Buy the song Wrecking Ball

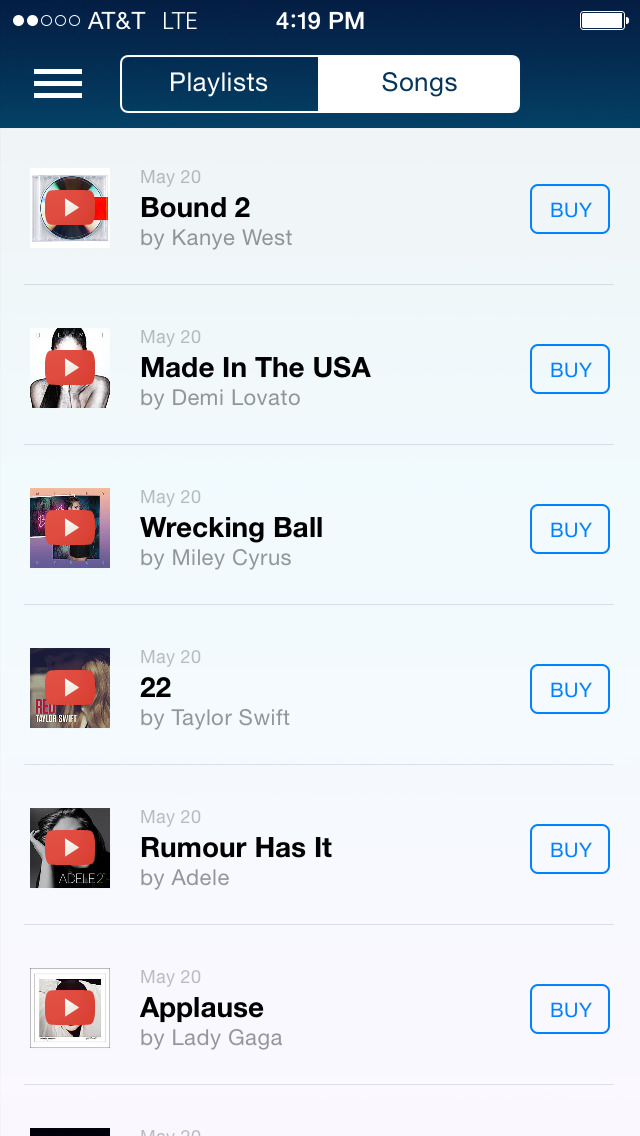click(570, 529)
